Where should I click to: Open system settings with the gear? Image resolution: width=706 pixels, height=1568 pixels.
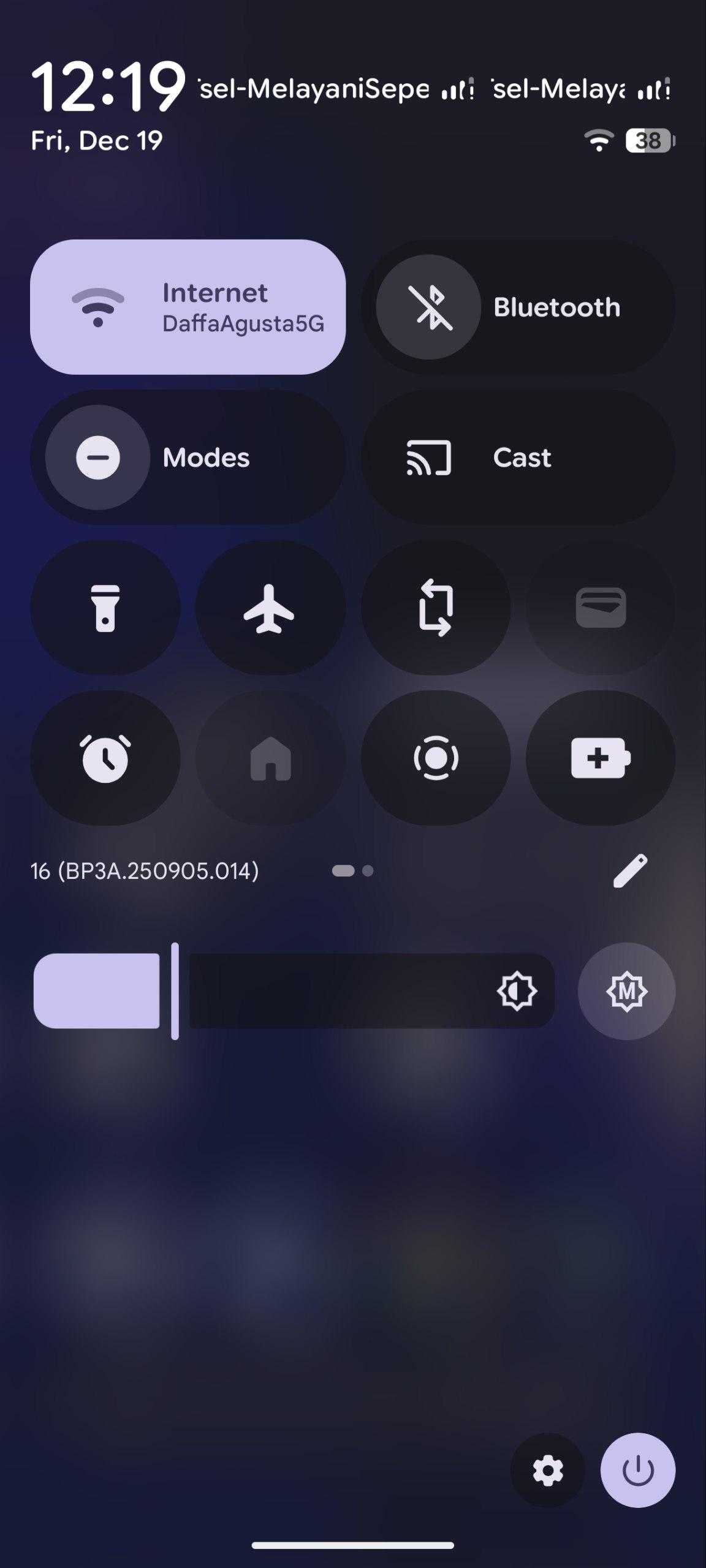pos(548,1470)
